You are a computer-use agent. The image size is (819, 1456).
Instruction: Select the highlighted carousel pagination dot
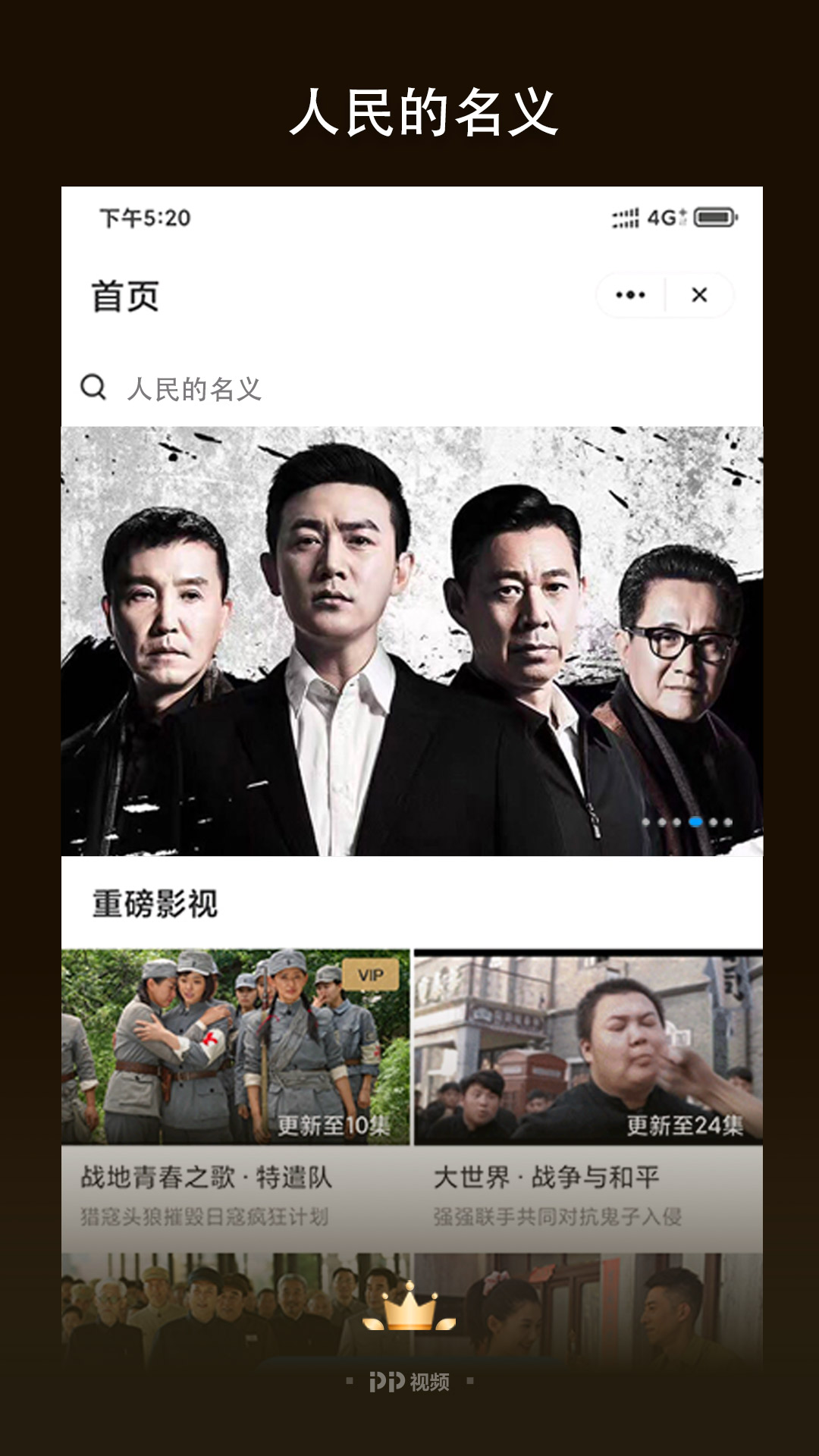(695, 821)
